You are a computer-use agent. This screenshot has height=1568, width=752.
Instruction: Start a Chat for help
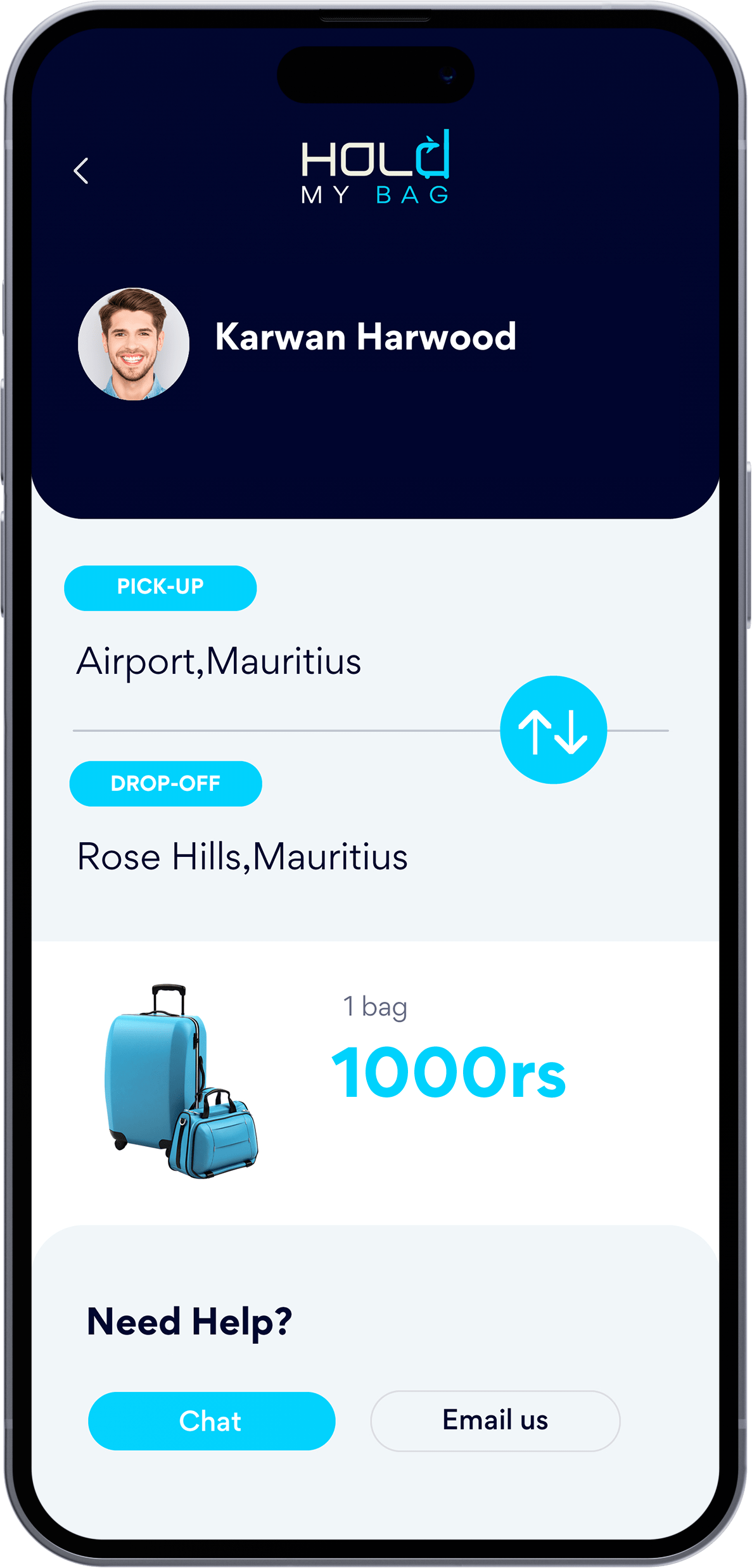tap(211, 1420)
